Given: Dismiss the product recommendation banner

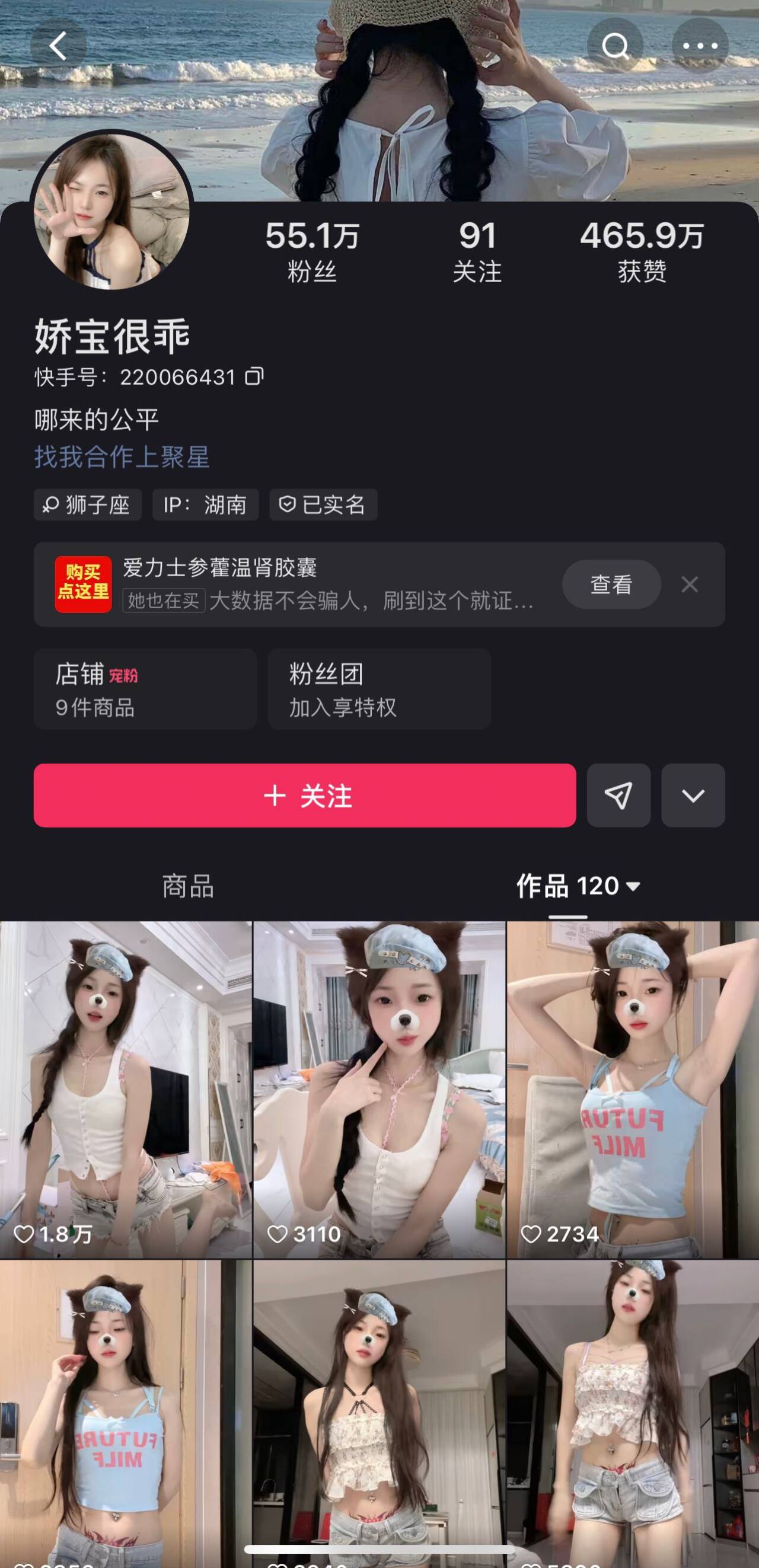Looking at the screenshot, I should [690, 585].
